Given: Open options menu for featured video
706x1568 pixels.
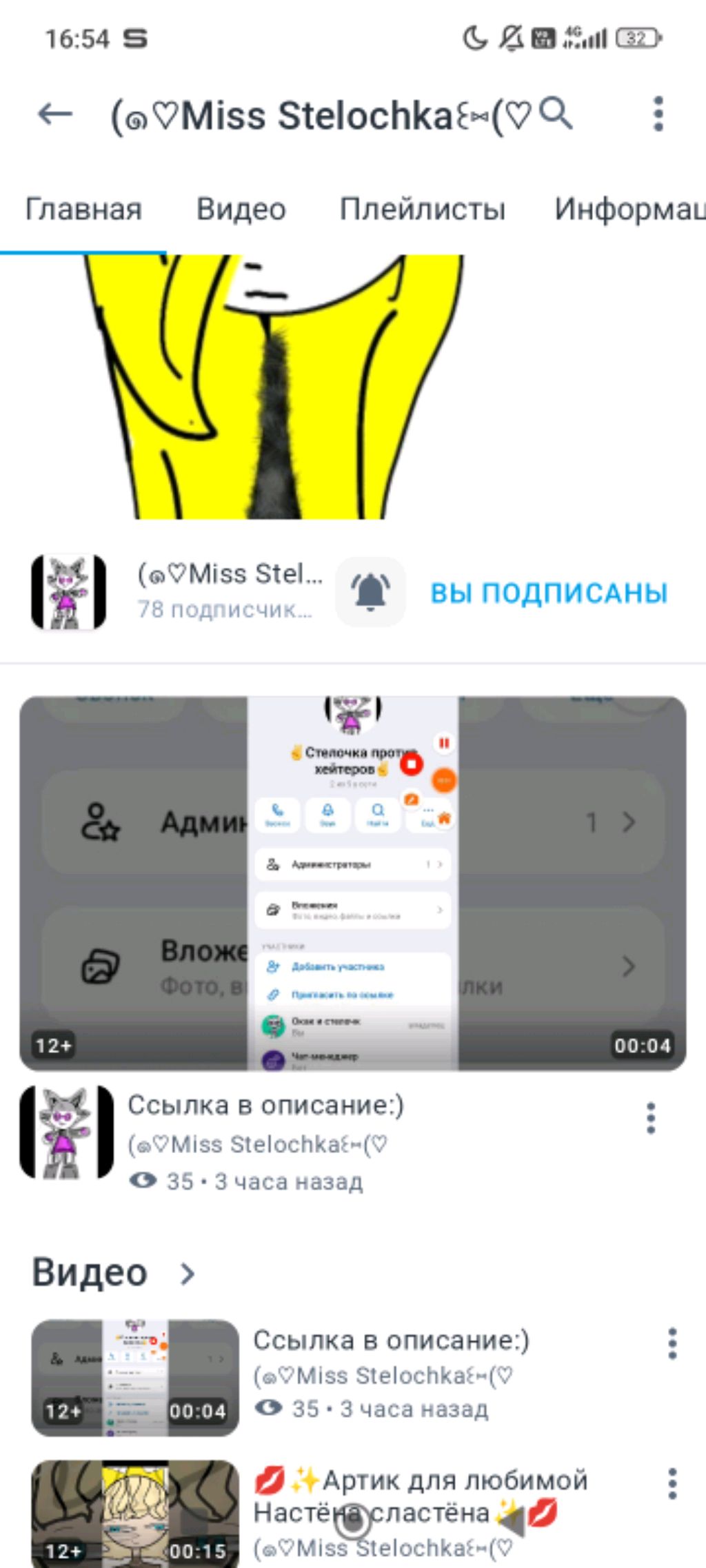Looking at the screenshot, I should pos(650,1118).
